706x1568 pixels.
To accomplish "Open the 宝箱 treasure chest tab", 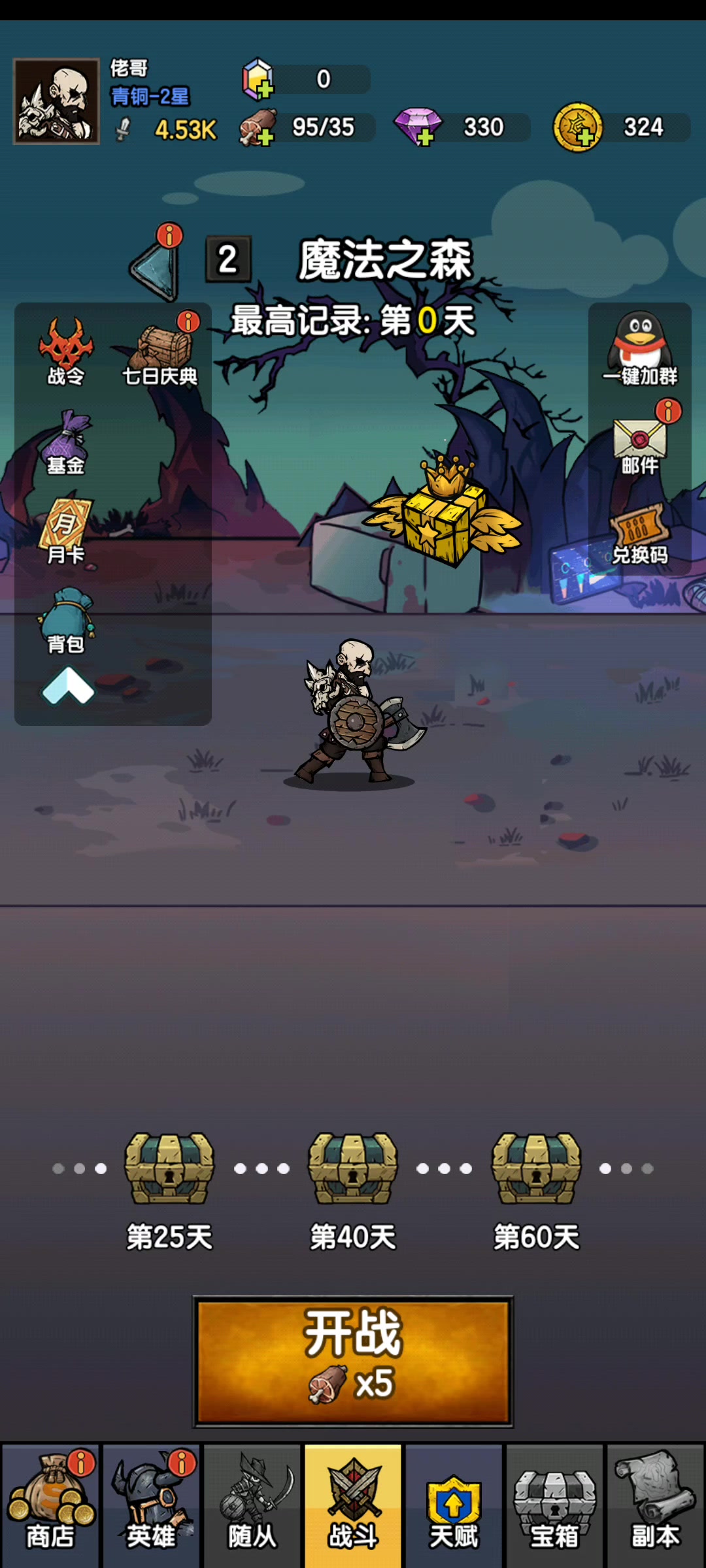I will click(x=554, y=1505).
